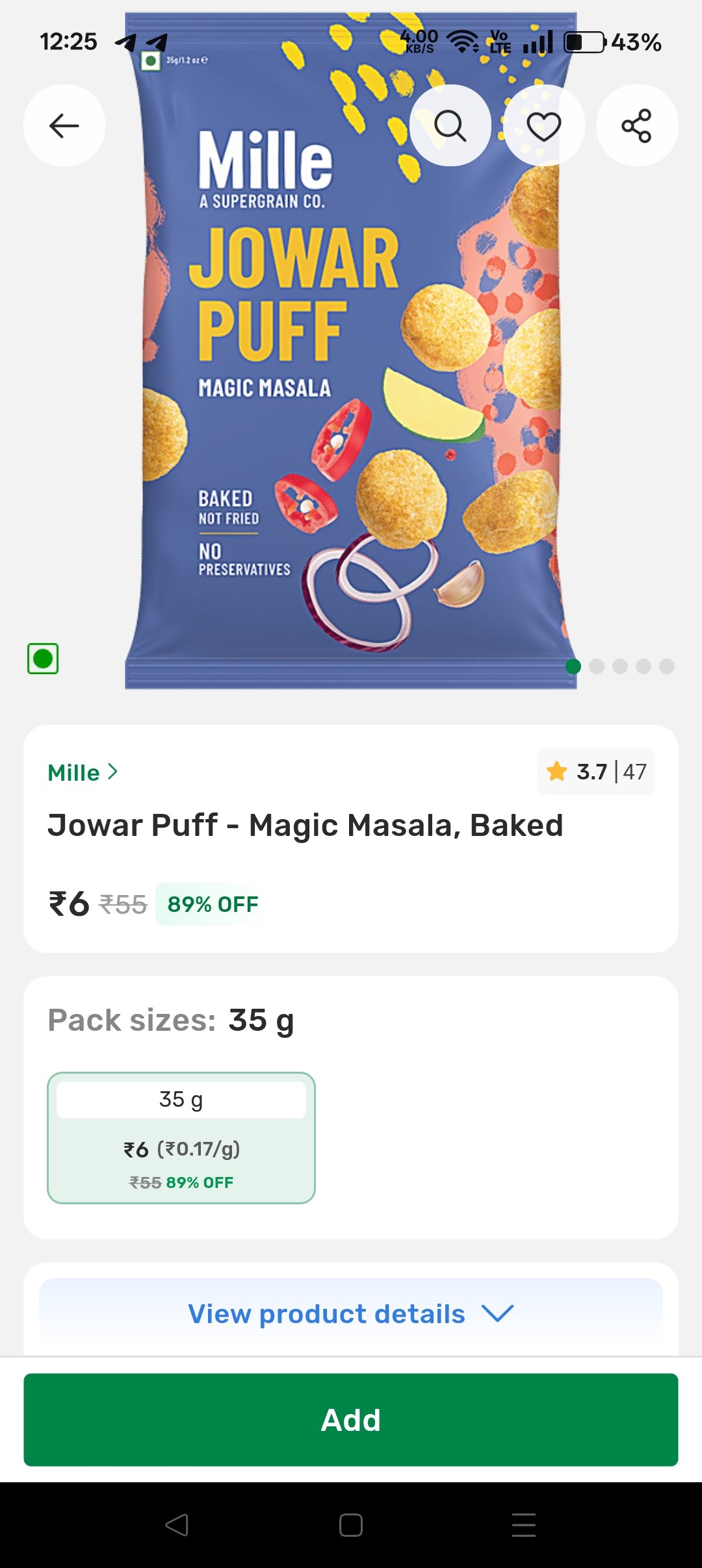Add the item to the basket

tap(351, 1420)
